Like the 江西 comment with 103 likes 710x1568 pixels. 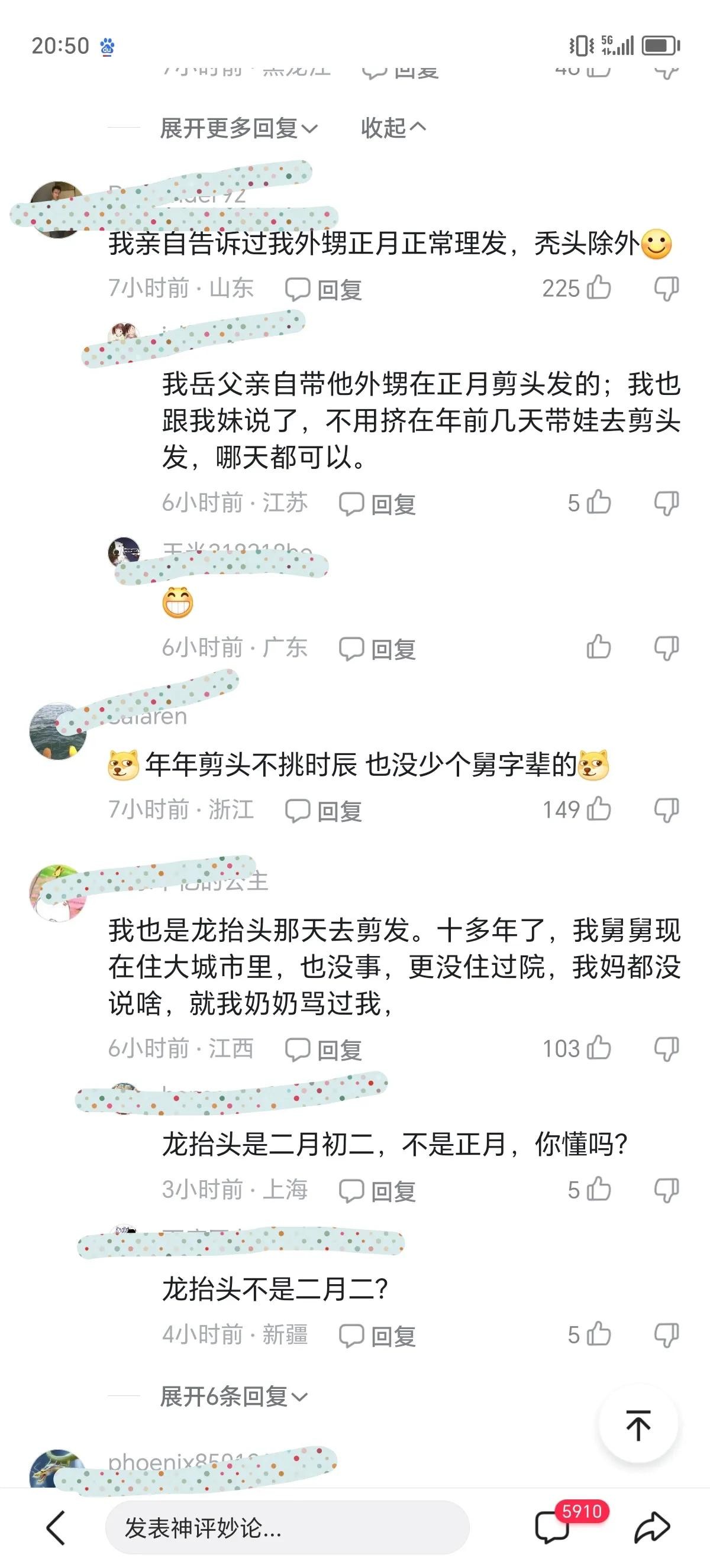pos(599,1048)
